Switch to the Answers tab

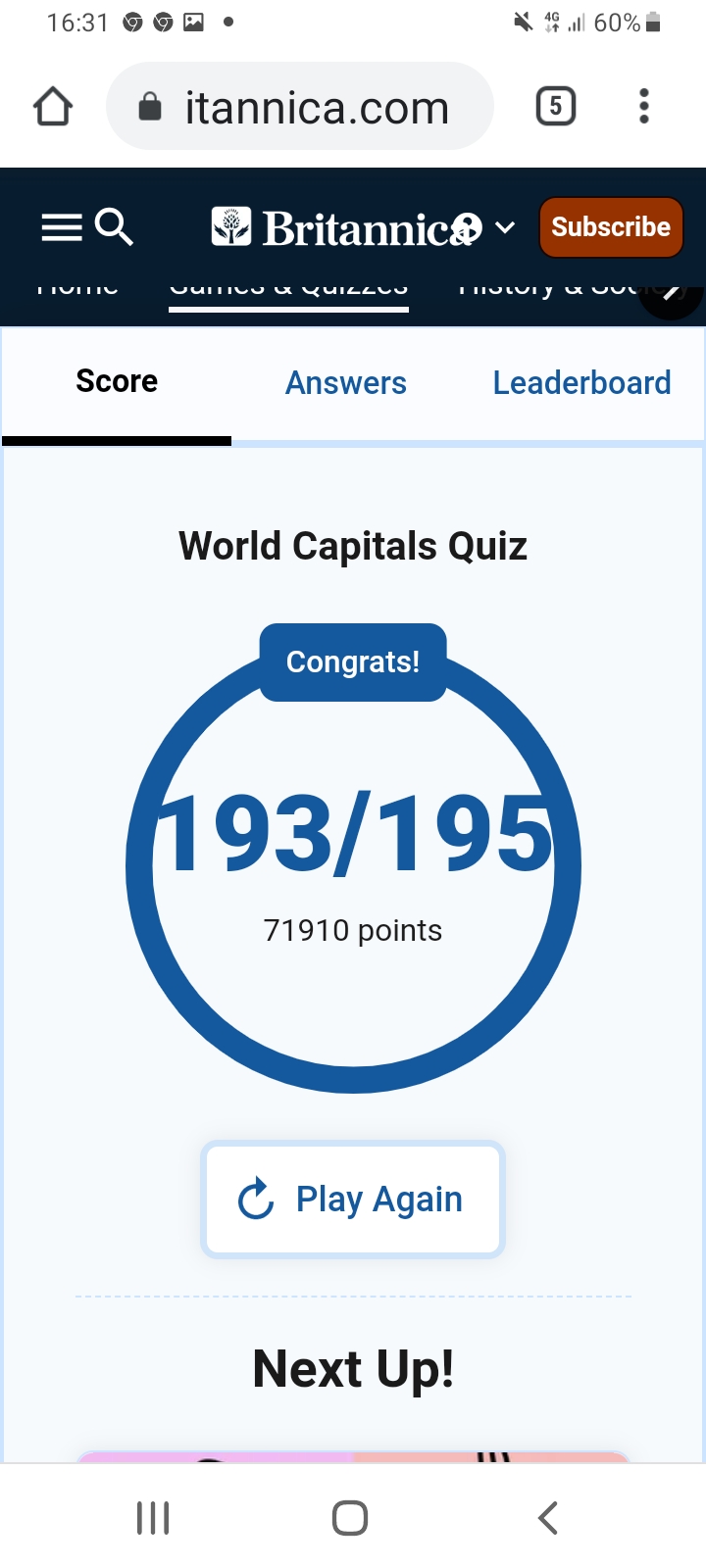click(345, 383)
